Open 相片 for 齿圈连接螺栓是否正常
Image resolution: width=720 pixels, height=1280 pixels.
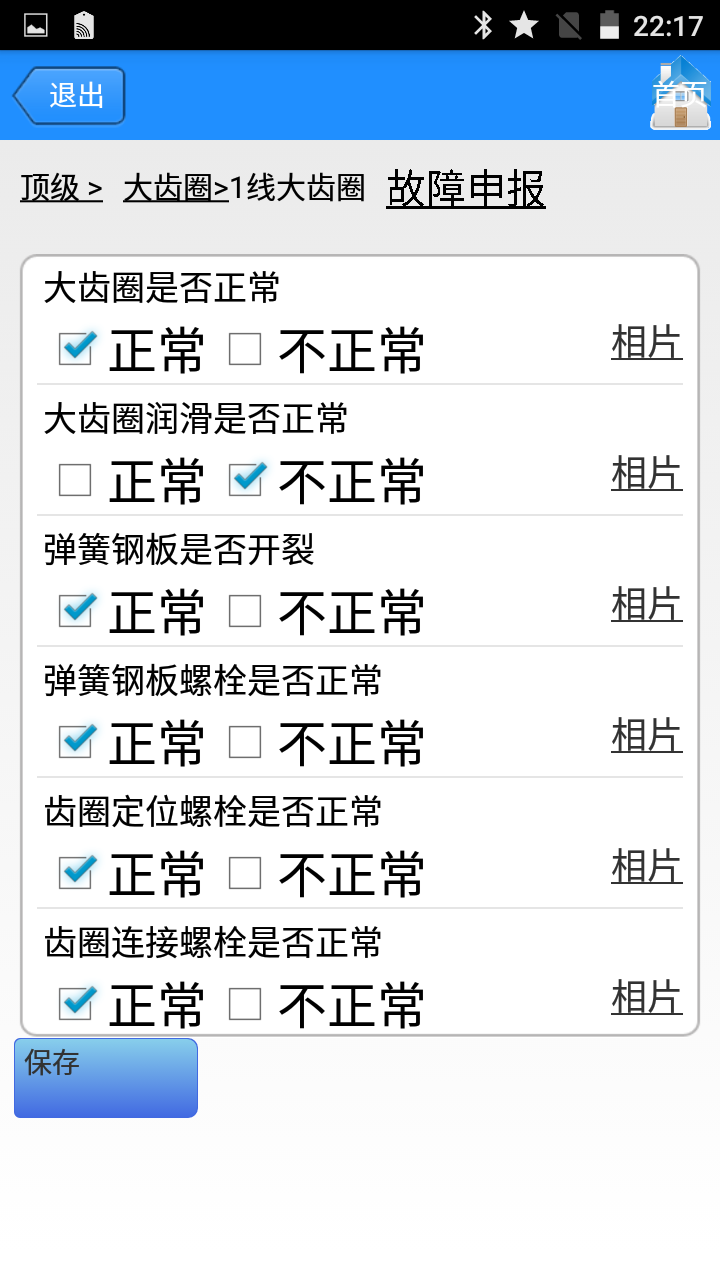646,998
